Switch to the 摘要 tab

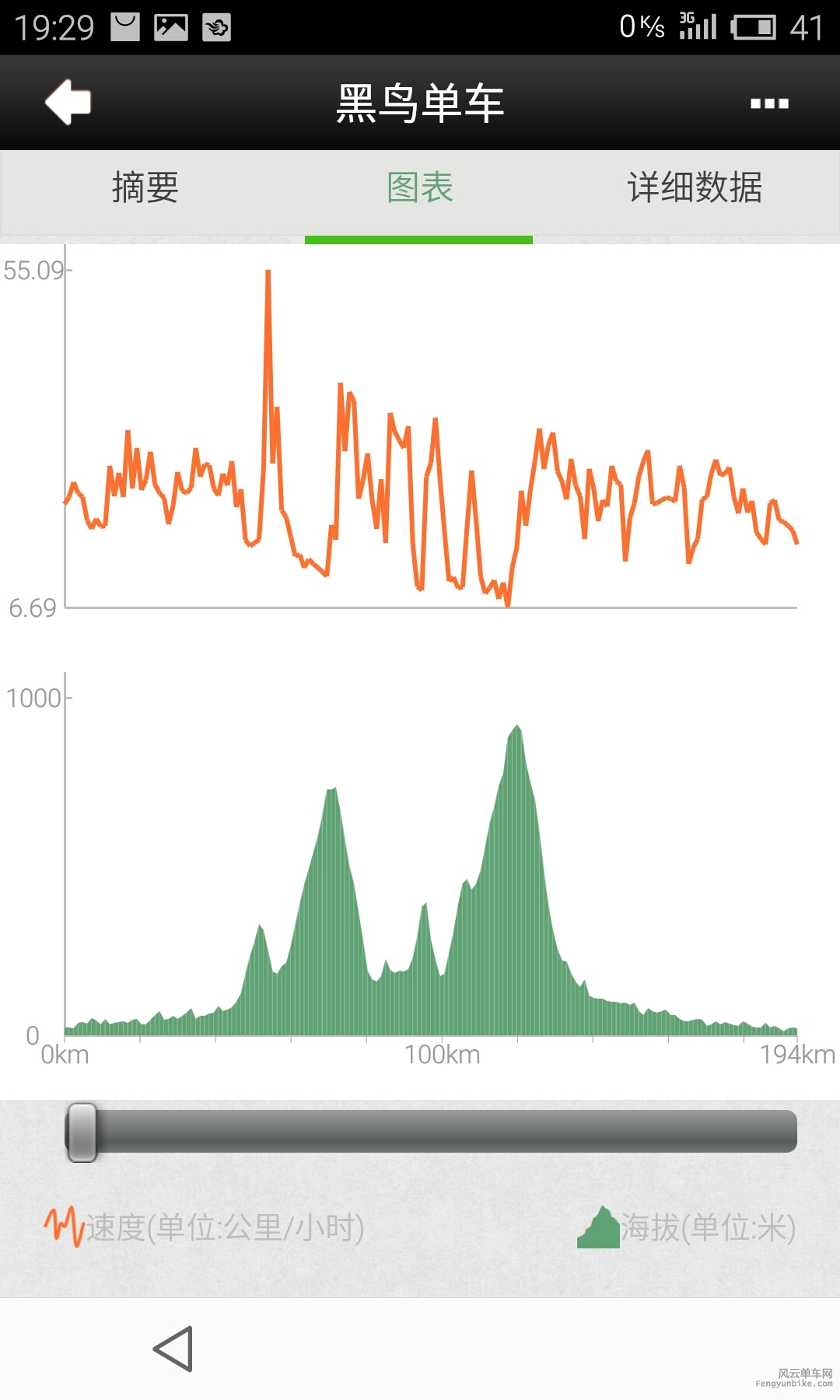point(145,188)
